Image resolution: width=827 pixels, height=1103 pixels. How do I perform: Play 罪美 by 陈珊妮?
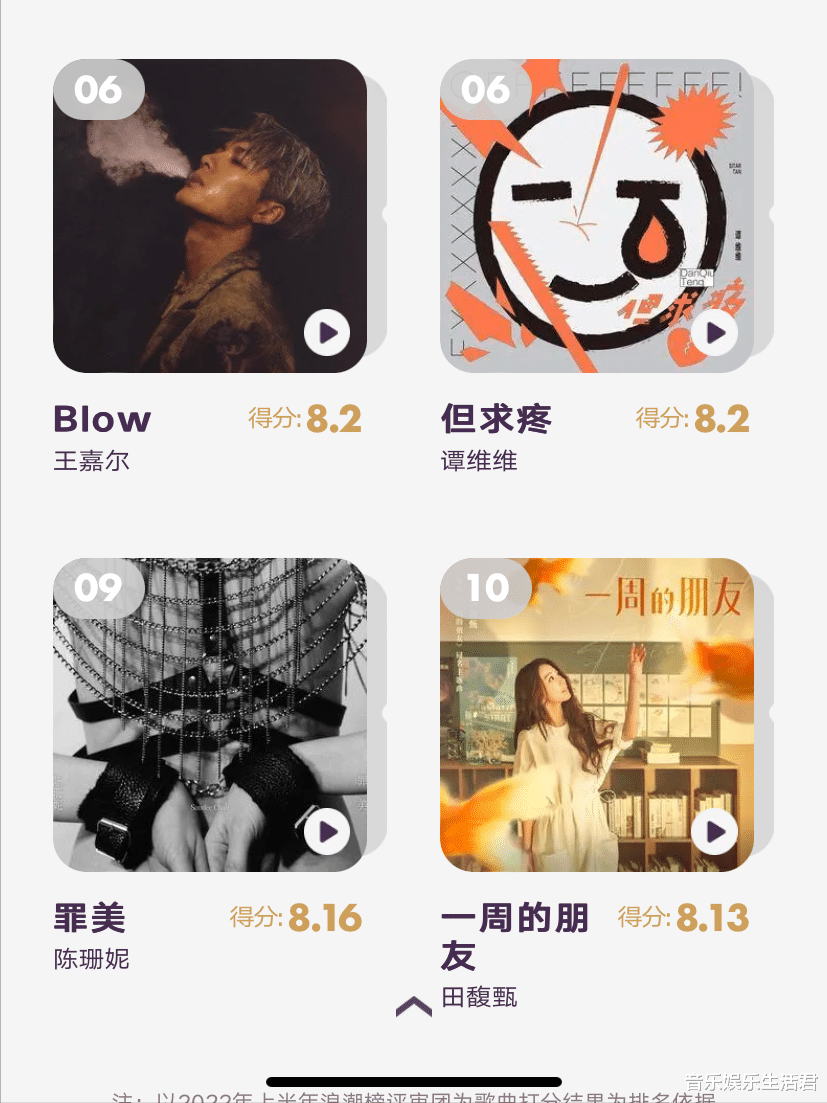(x=327, y=832)
